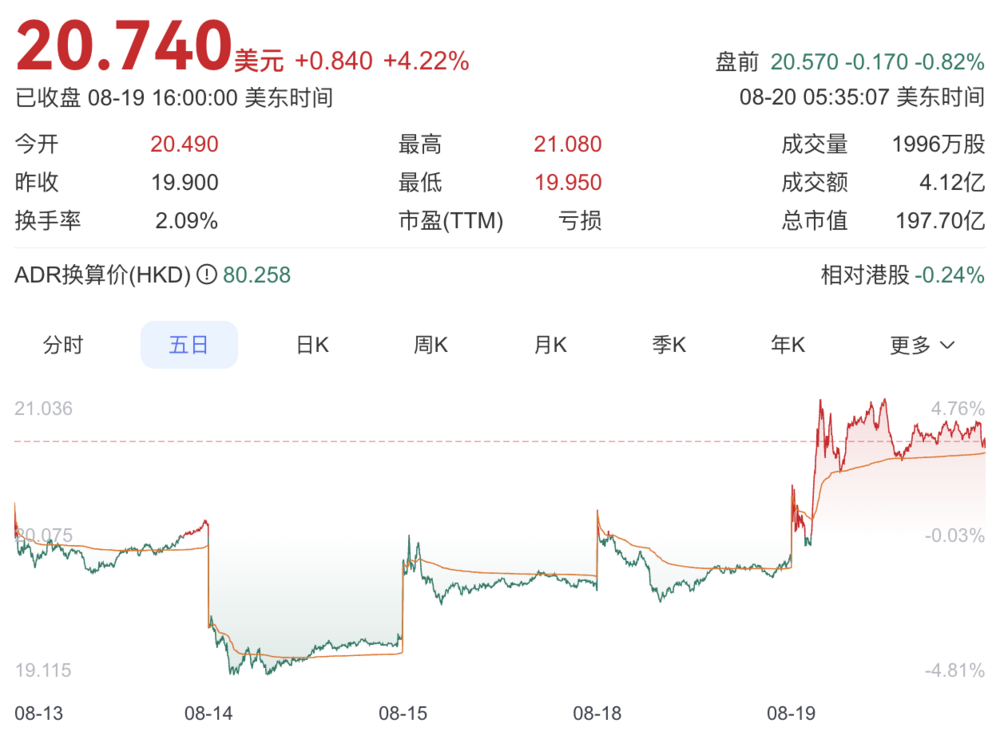Open the info icon beside ADR换算价
Screen dimensions: 1000x731
[206, 274]
